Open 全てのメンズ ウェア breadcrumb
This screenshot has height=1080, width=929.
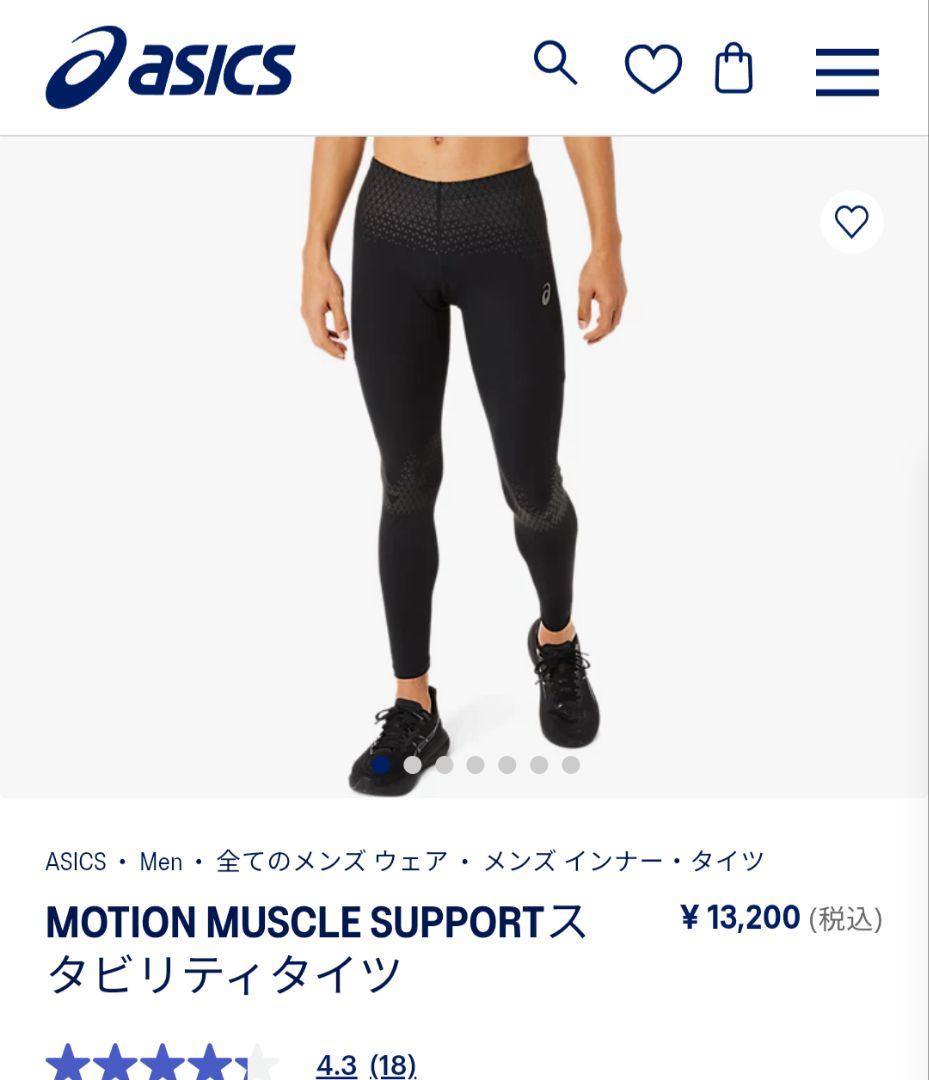point(331,861)
